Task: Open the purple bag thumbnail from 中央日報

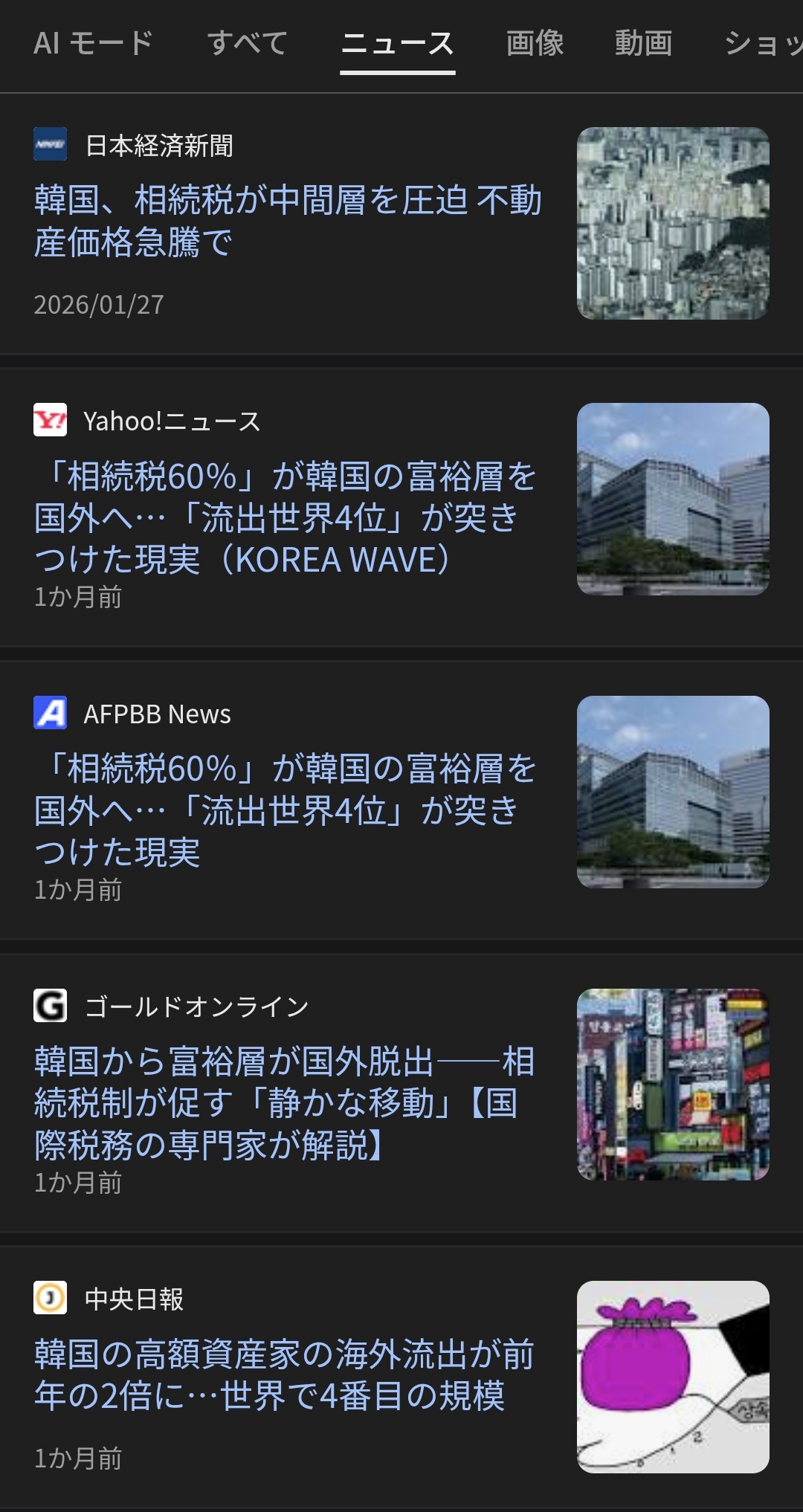Action: (673, 1377)
